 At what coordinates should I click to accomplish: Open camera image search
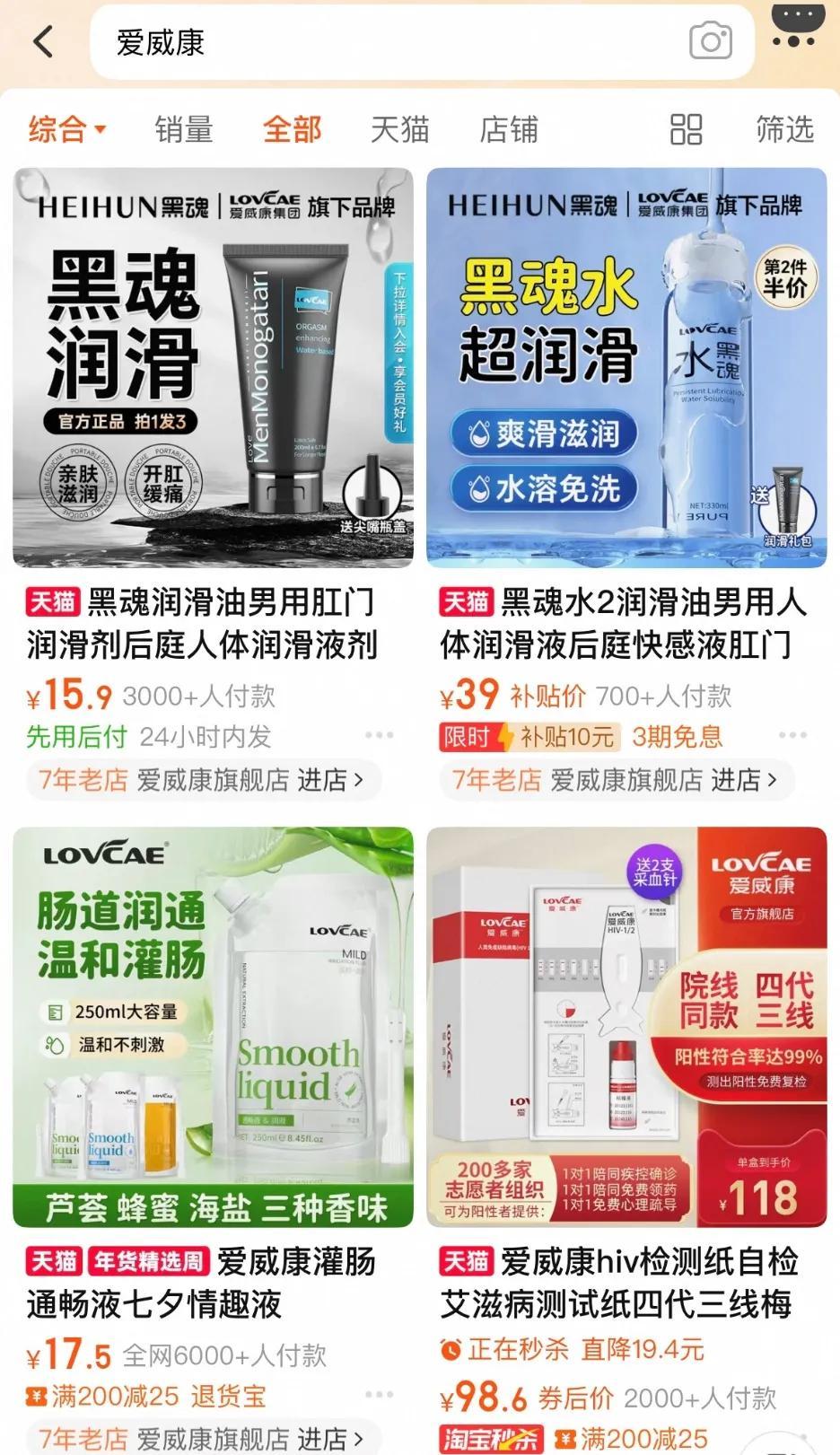point(710,41)
